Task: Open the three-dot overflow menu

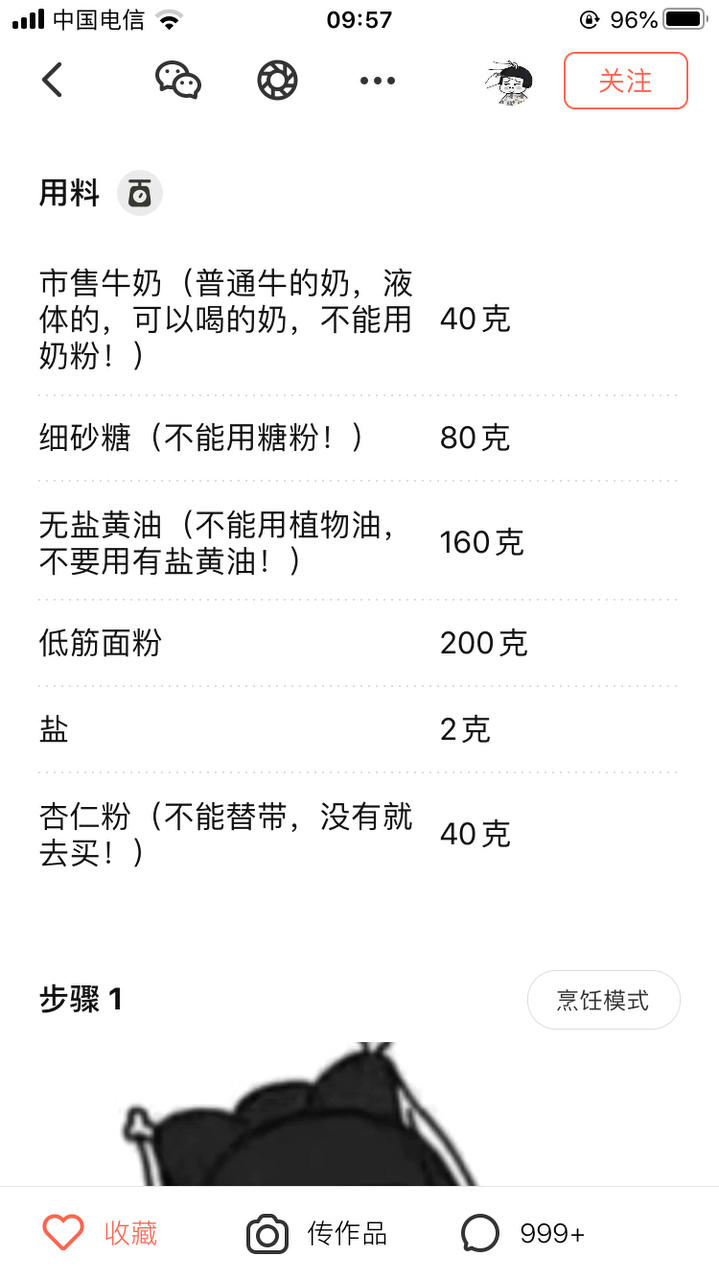Action: (x=377, y=80)
